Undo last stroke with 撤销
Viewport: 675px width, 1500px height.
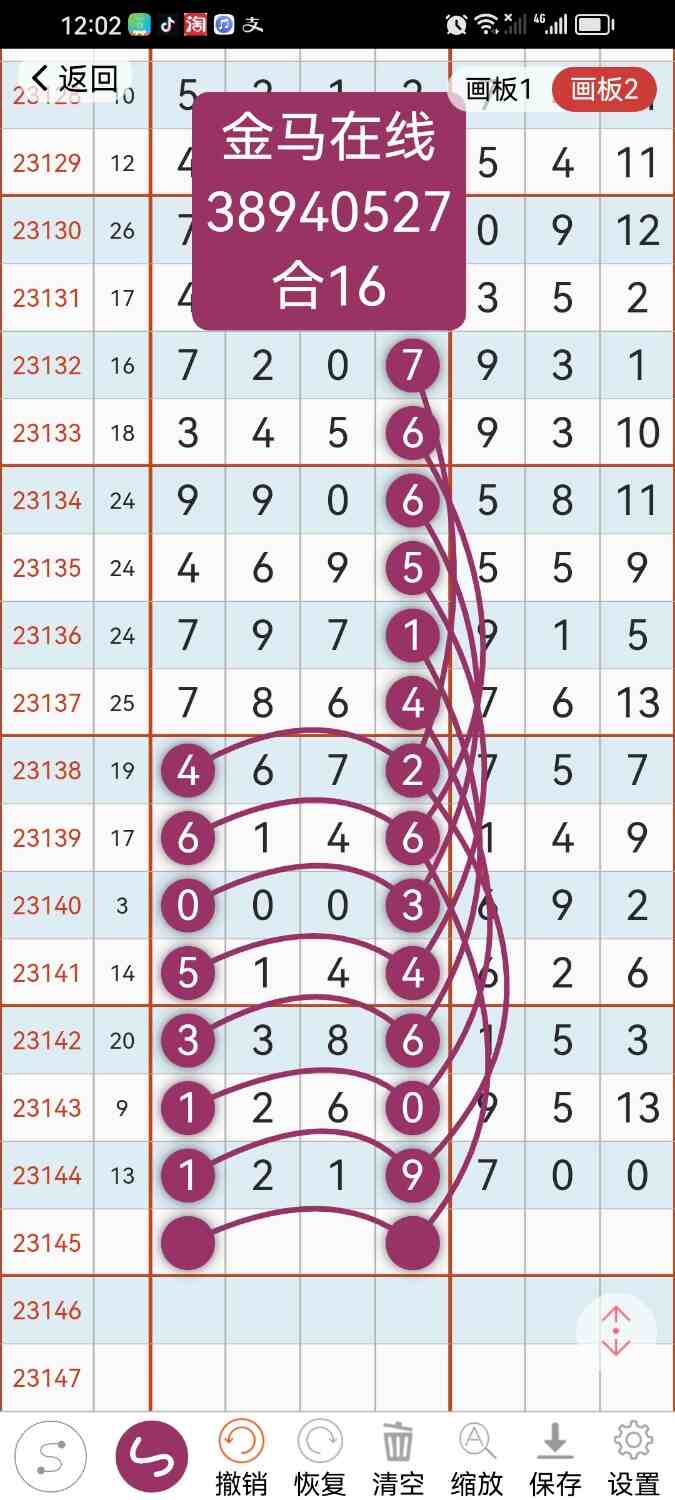241,1458
